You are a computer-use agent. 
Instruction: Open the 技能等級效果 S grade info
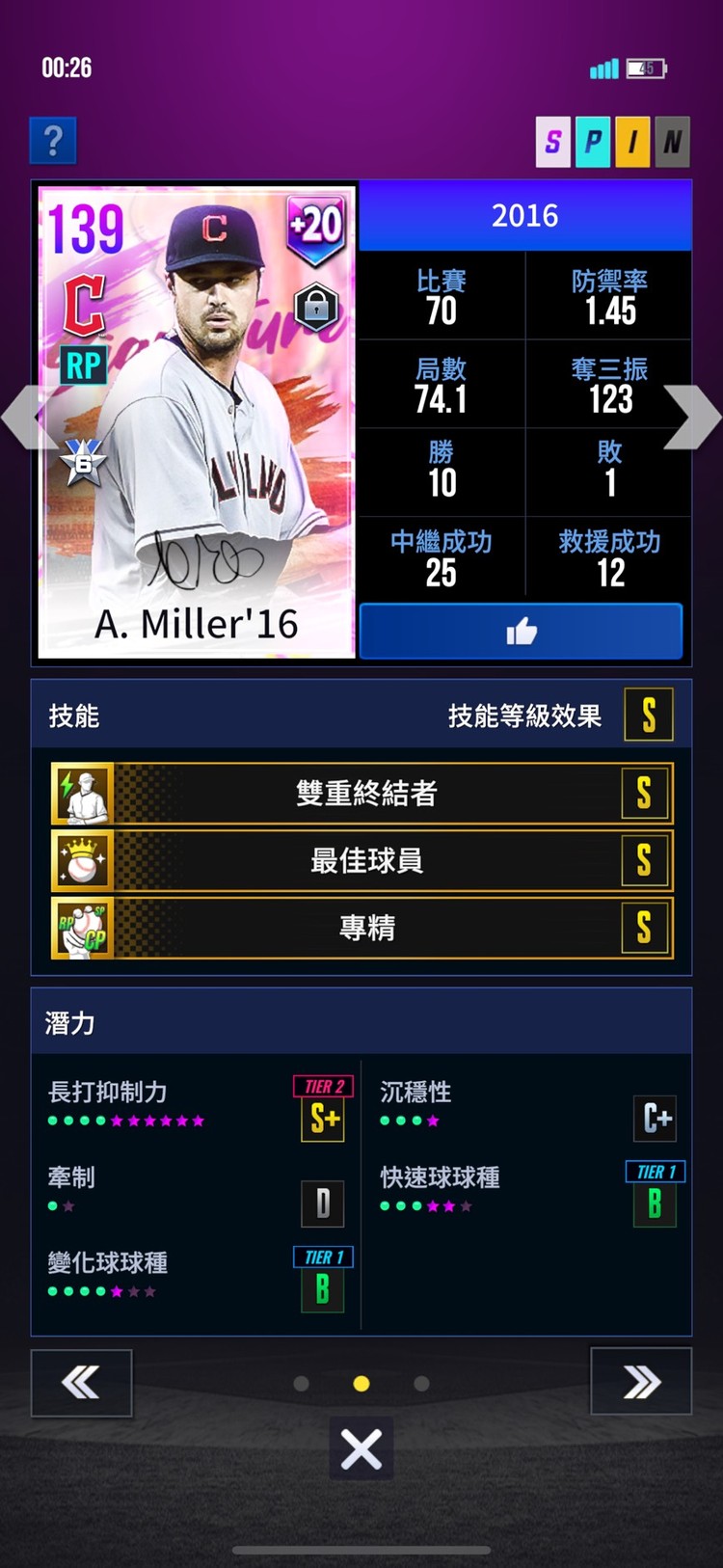(648, 716)
